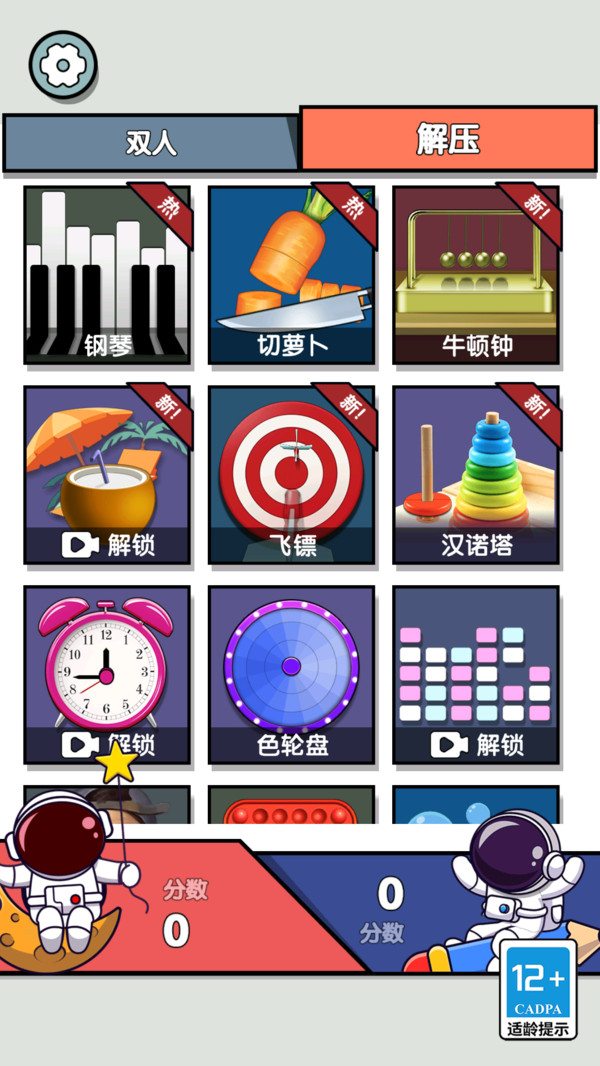Start the 色轮盘 color wheel game
600x1066 pixels.
tap(291, 675)
